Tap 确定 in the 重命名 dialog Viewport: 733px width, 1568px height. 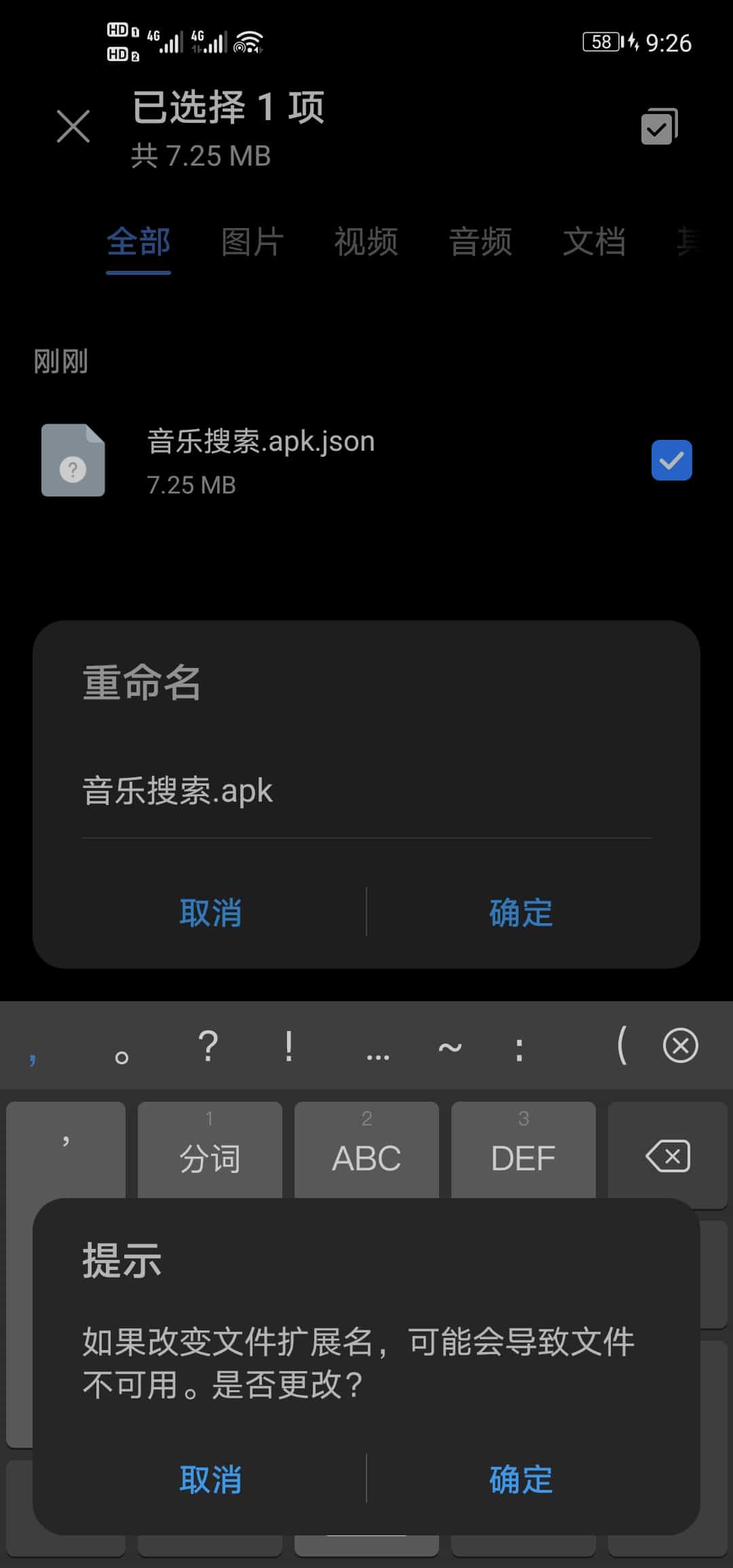(521, 912)
